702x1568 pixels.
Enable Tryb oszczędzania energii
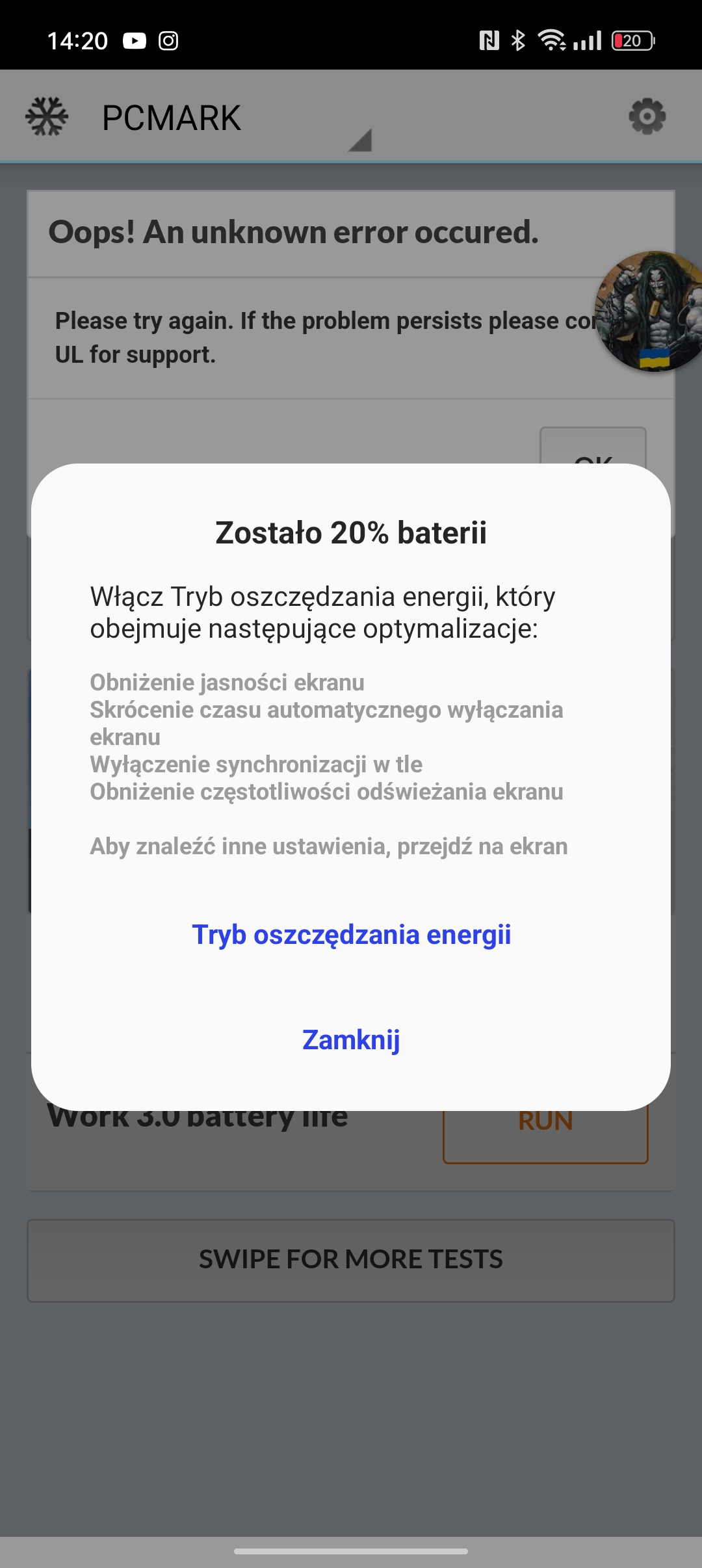pos(351,935)
